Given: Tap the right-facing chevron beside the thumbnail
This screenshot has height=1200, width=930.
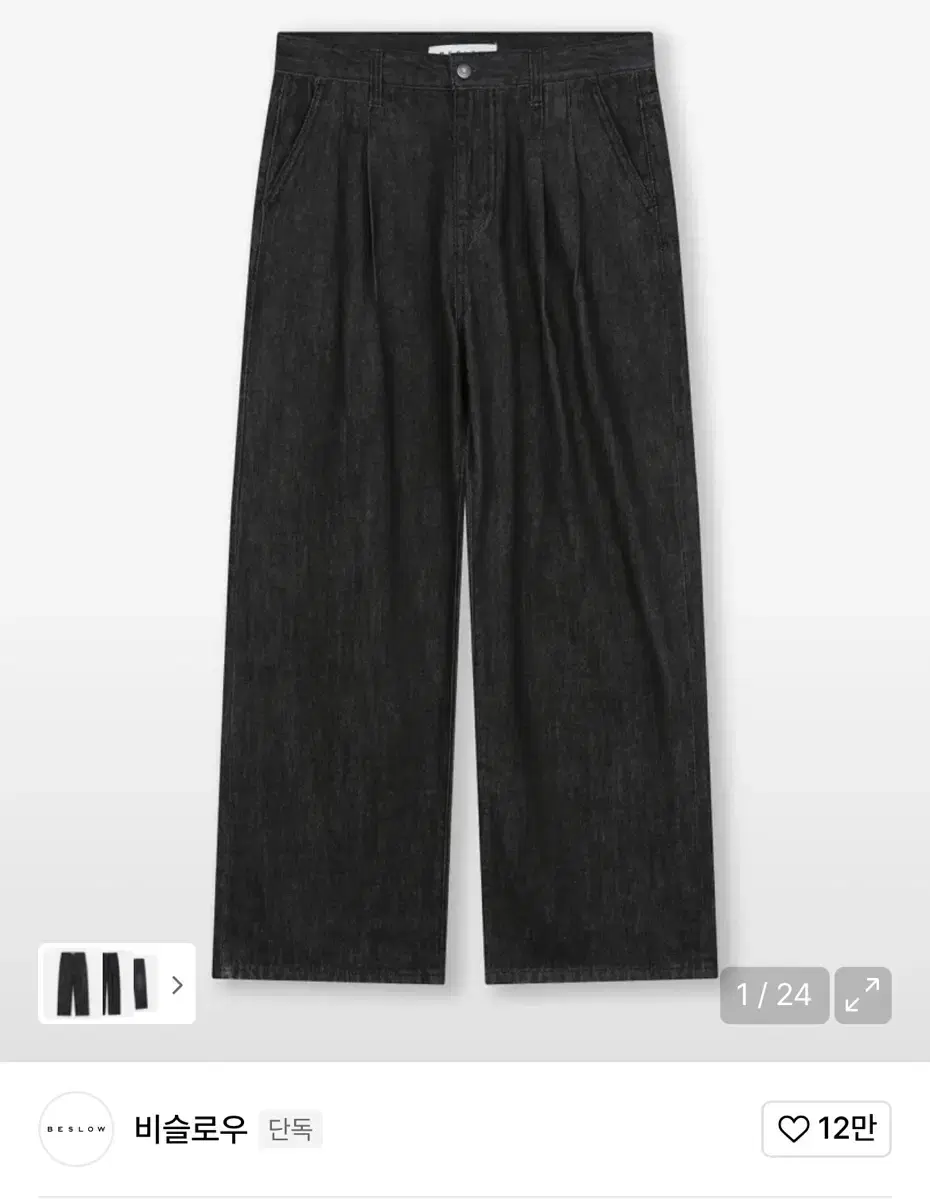Looking at the screenshot, I should pos(177,986).
